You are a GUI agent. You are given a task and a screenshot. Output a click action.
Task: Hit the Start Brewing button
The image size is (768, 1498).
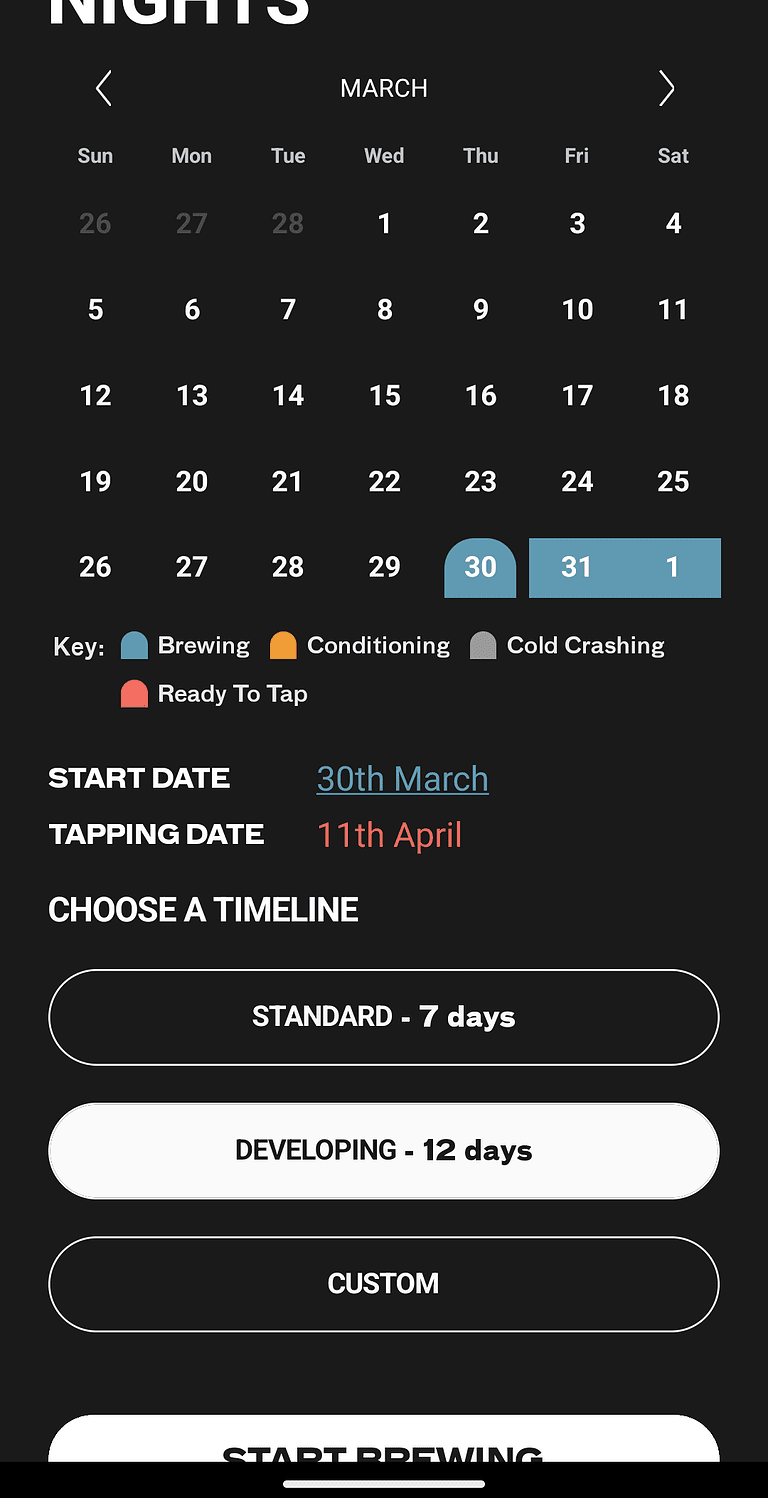tap(384, 1442)
